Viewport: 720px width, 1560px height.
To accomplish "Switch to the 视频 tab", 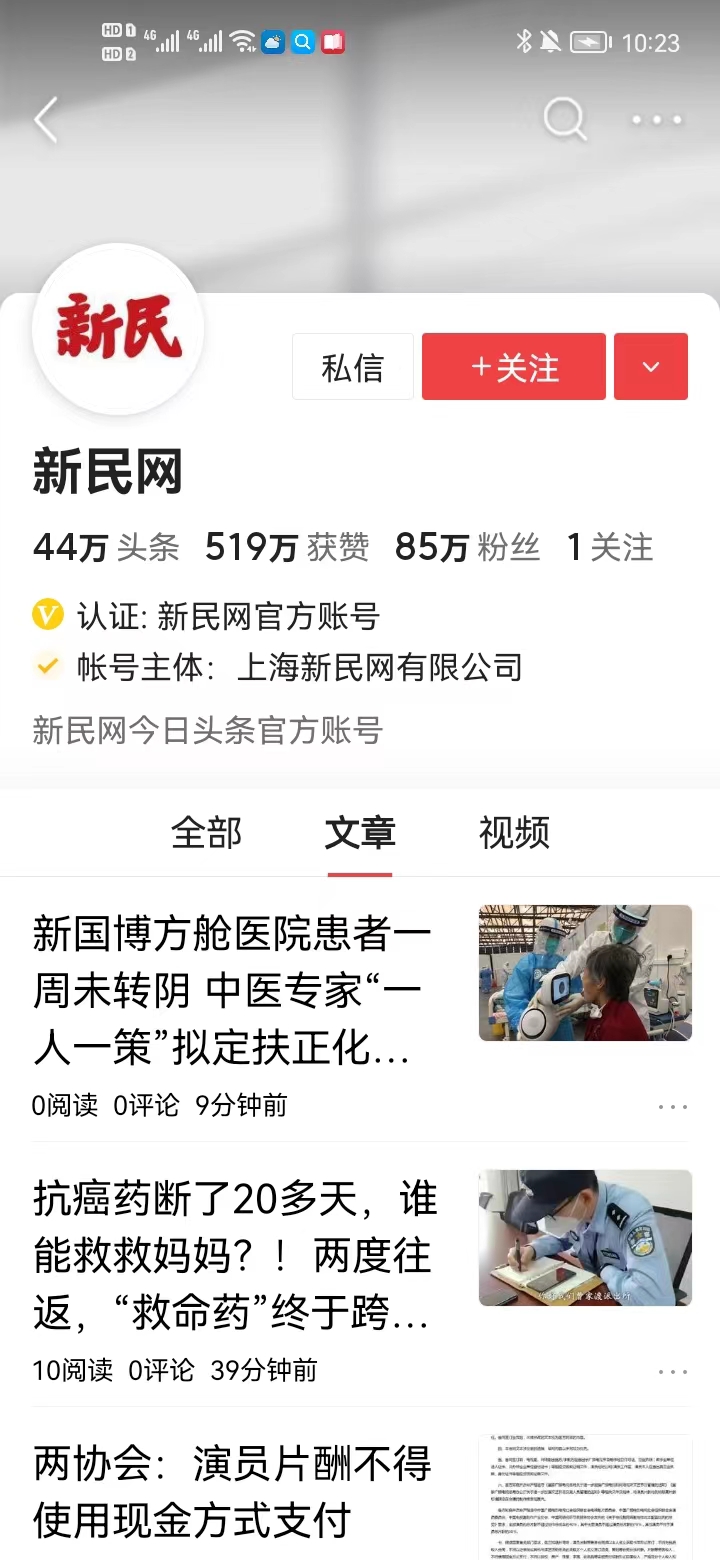I will (x=514, y=832).
